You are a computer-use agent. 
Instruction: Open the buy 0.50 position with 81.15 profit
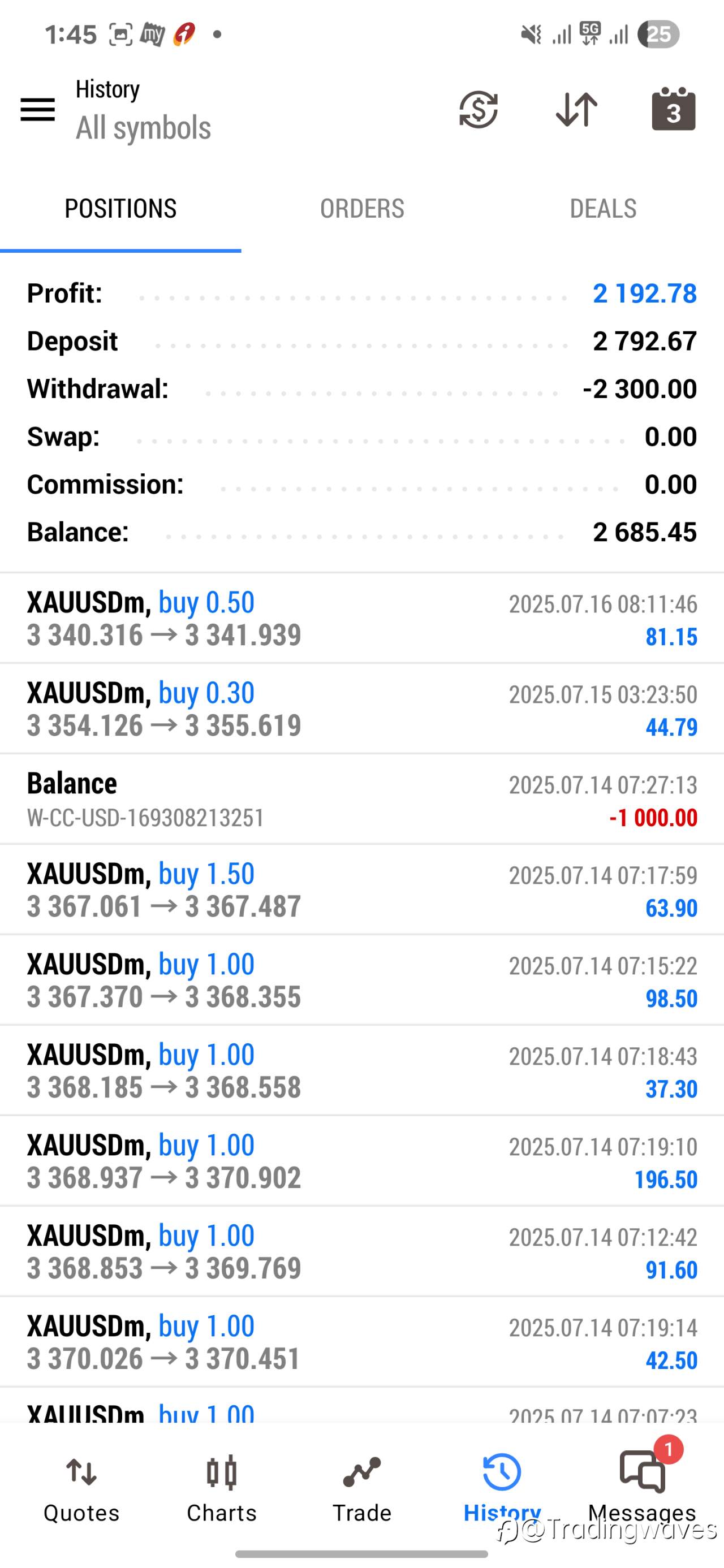tap(361, 619)
